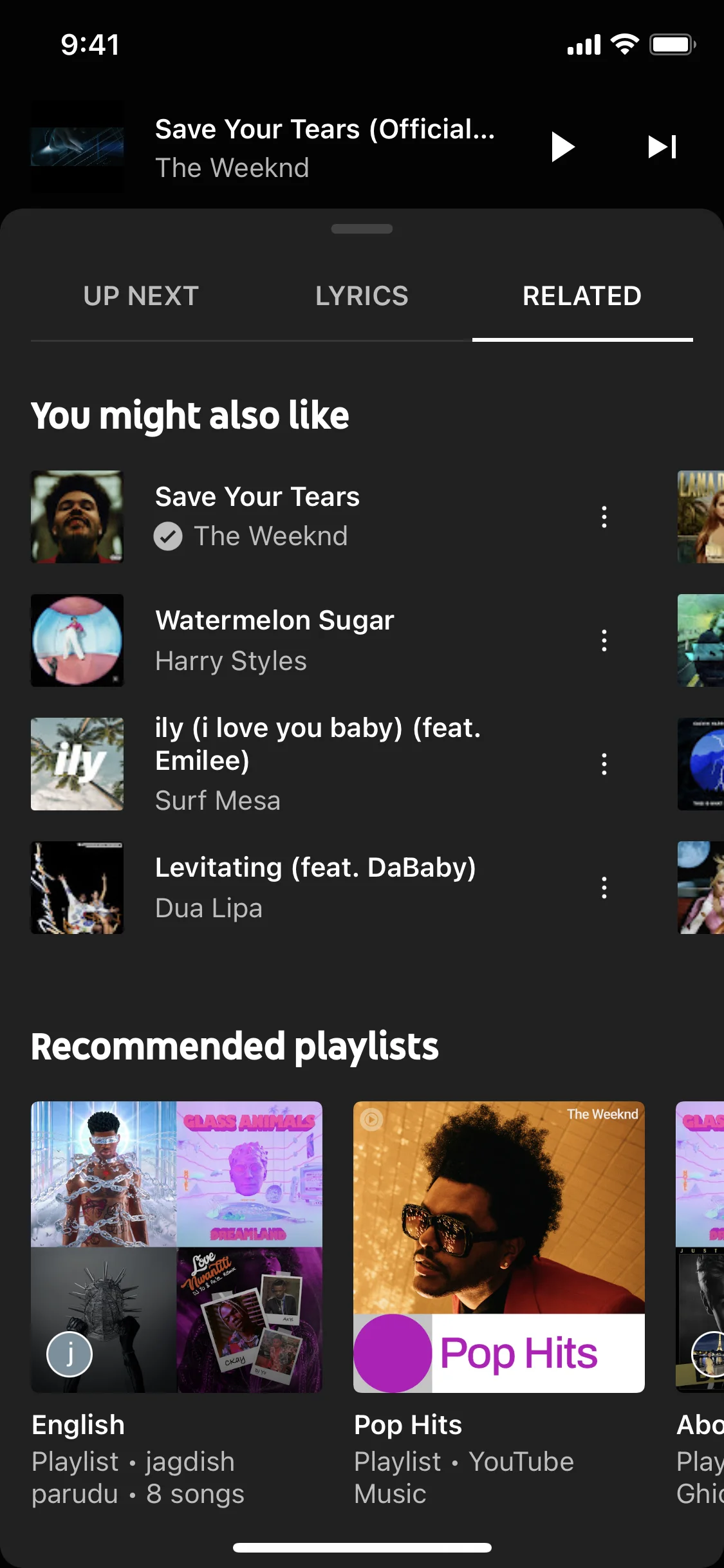Open the LYRICS tab
This screenshot has width=724, height=1568.
pos(362,296)
